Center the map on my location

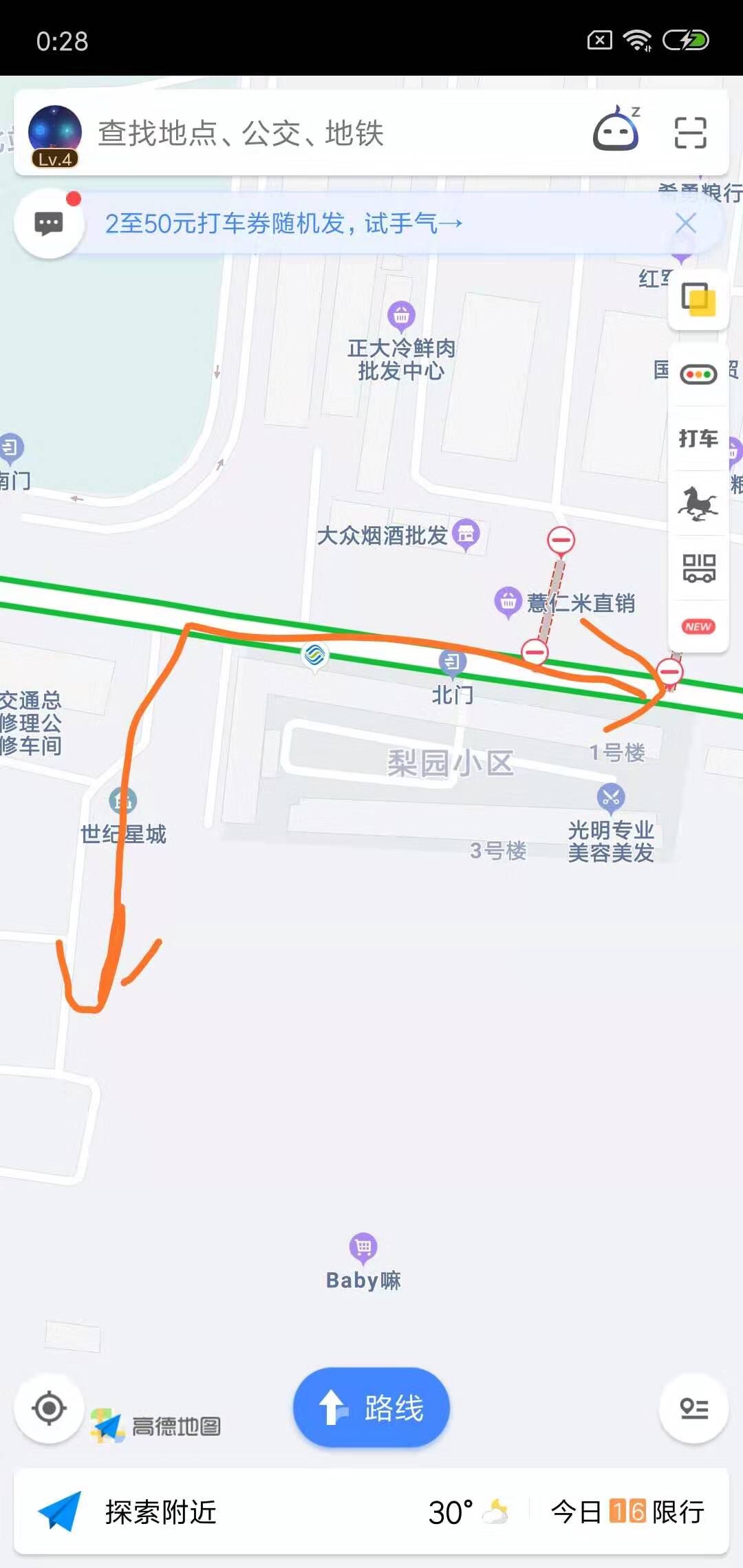tap(50, 1408)
